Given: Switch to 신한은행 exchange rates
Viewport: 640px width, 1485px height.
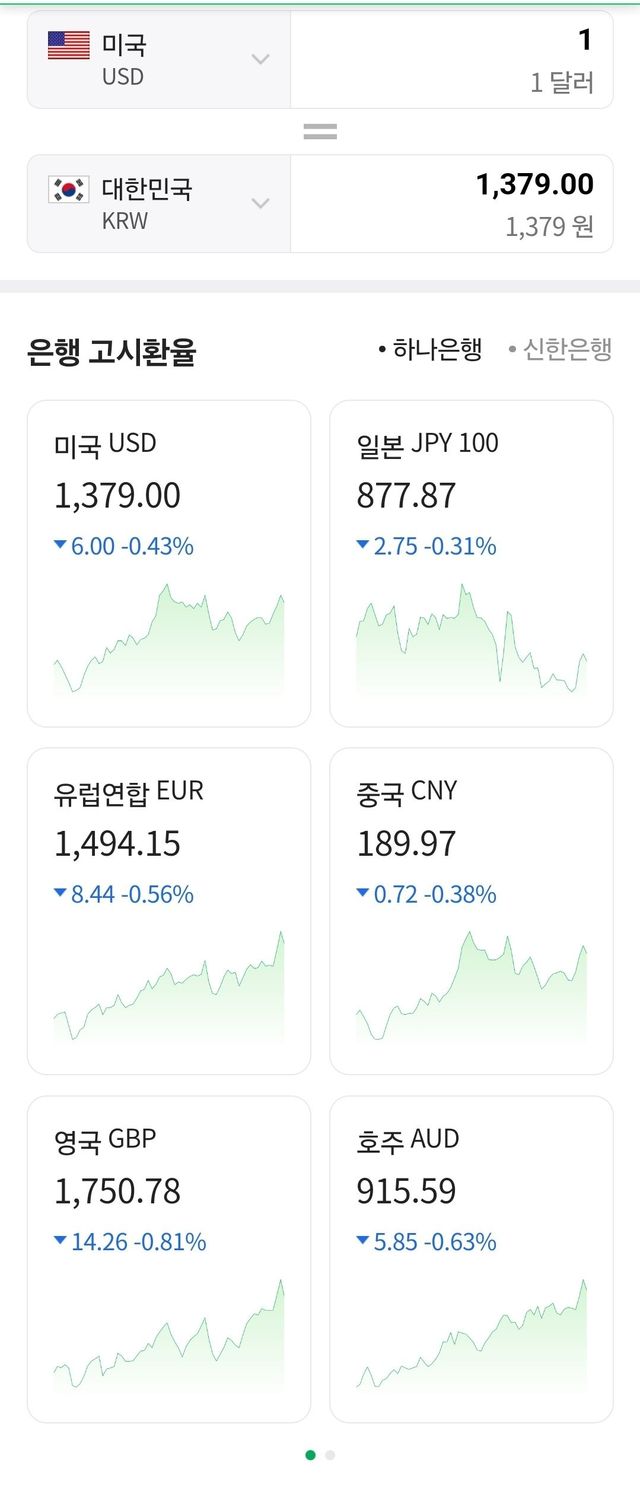Looking at the screenshot, I should click(x=561, y=349).
